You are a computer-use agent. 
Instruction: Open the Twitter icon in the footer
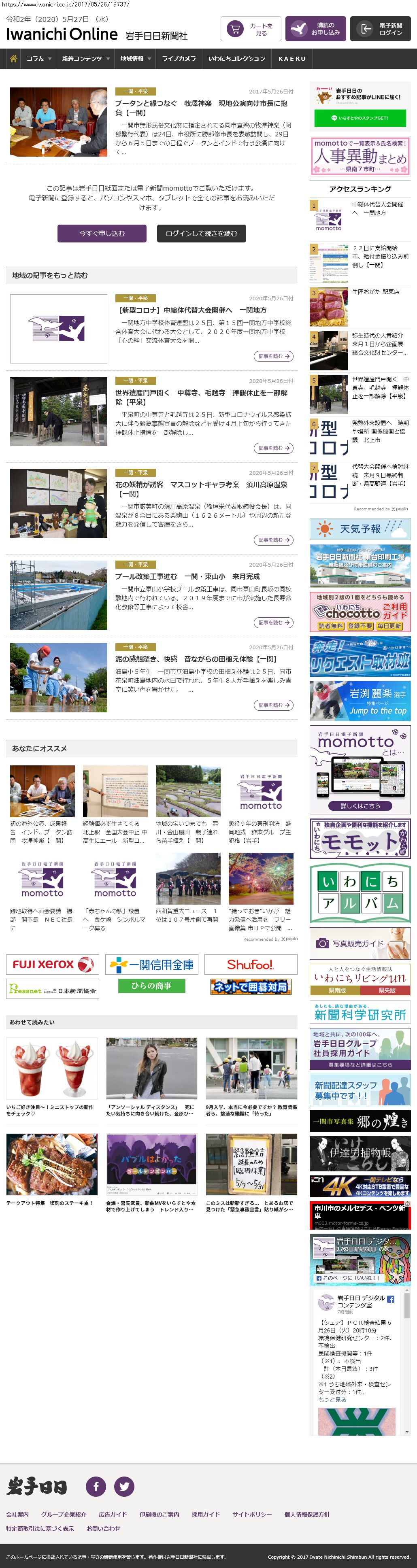[x=124, y=1486]
